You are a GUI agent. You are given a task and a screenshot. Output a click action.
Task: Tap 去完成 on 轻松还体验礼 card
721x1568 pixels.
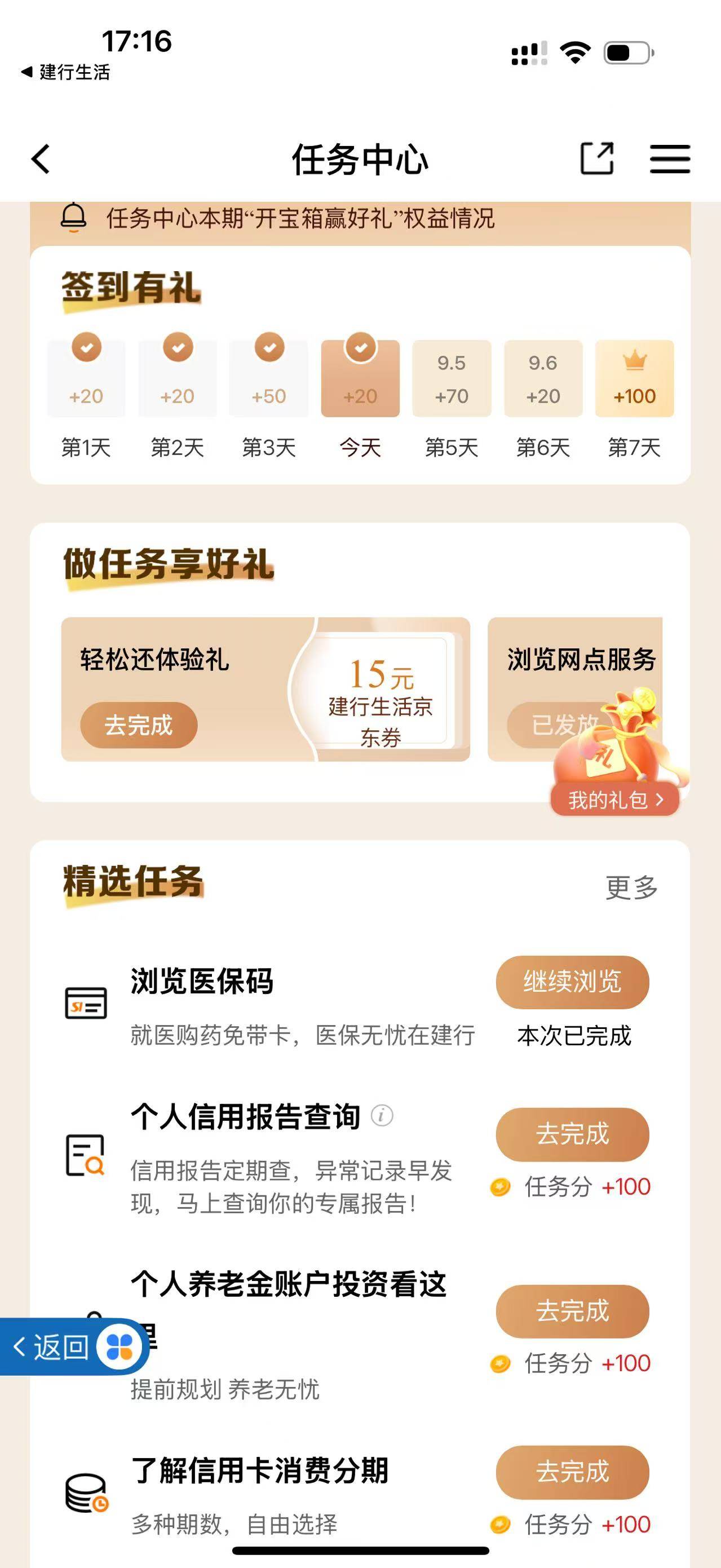[139, 725]
